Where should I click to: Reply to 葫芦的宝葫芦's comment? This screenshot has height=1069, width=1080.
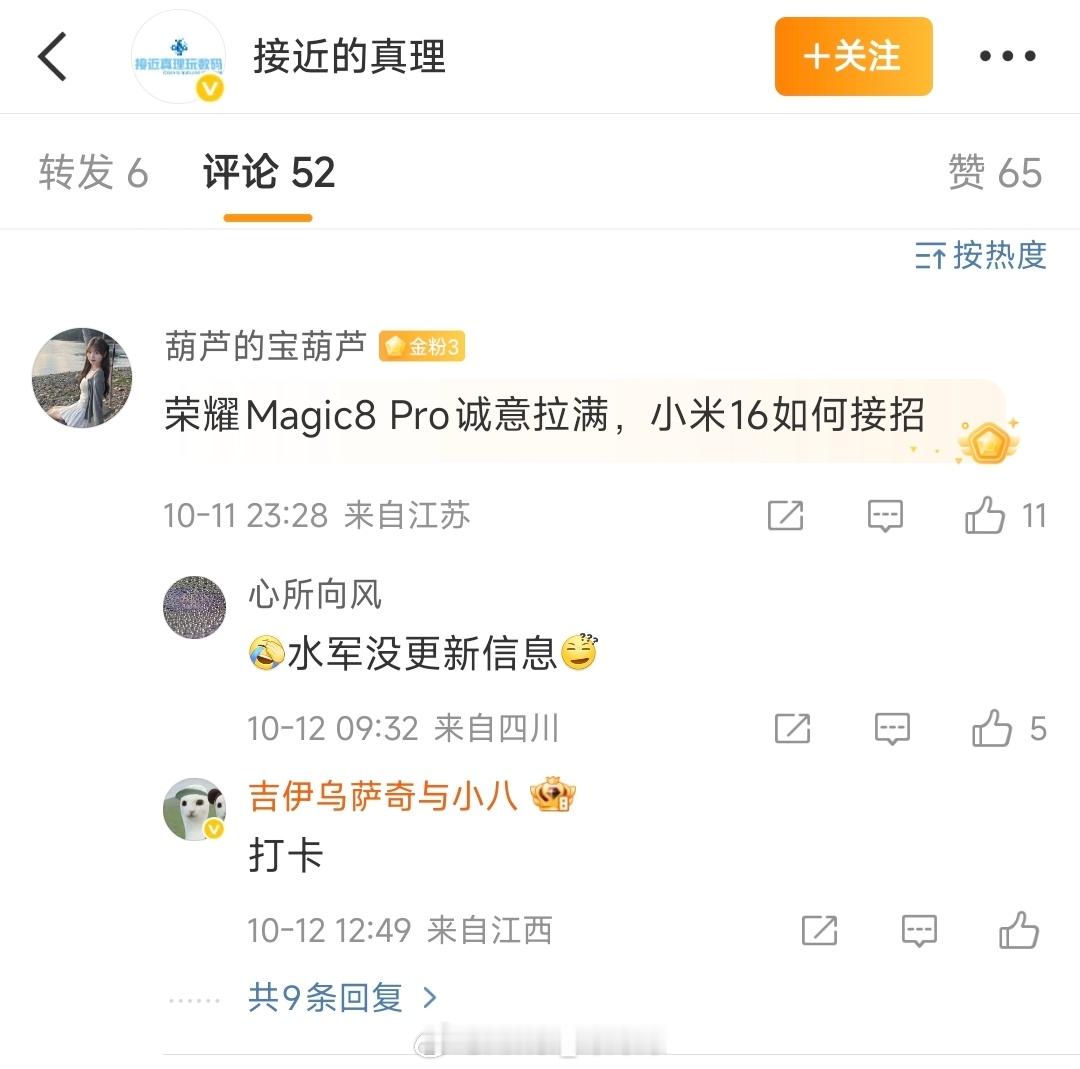[x=885, y=516]
